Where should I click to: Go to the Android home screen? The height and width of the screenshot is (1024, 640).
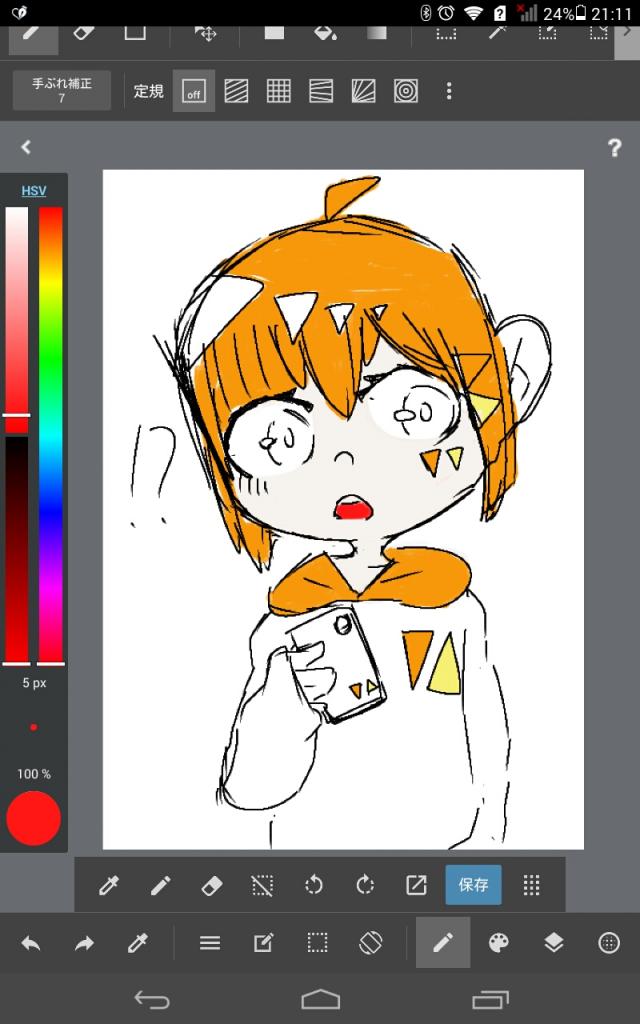click(320, 999)
